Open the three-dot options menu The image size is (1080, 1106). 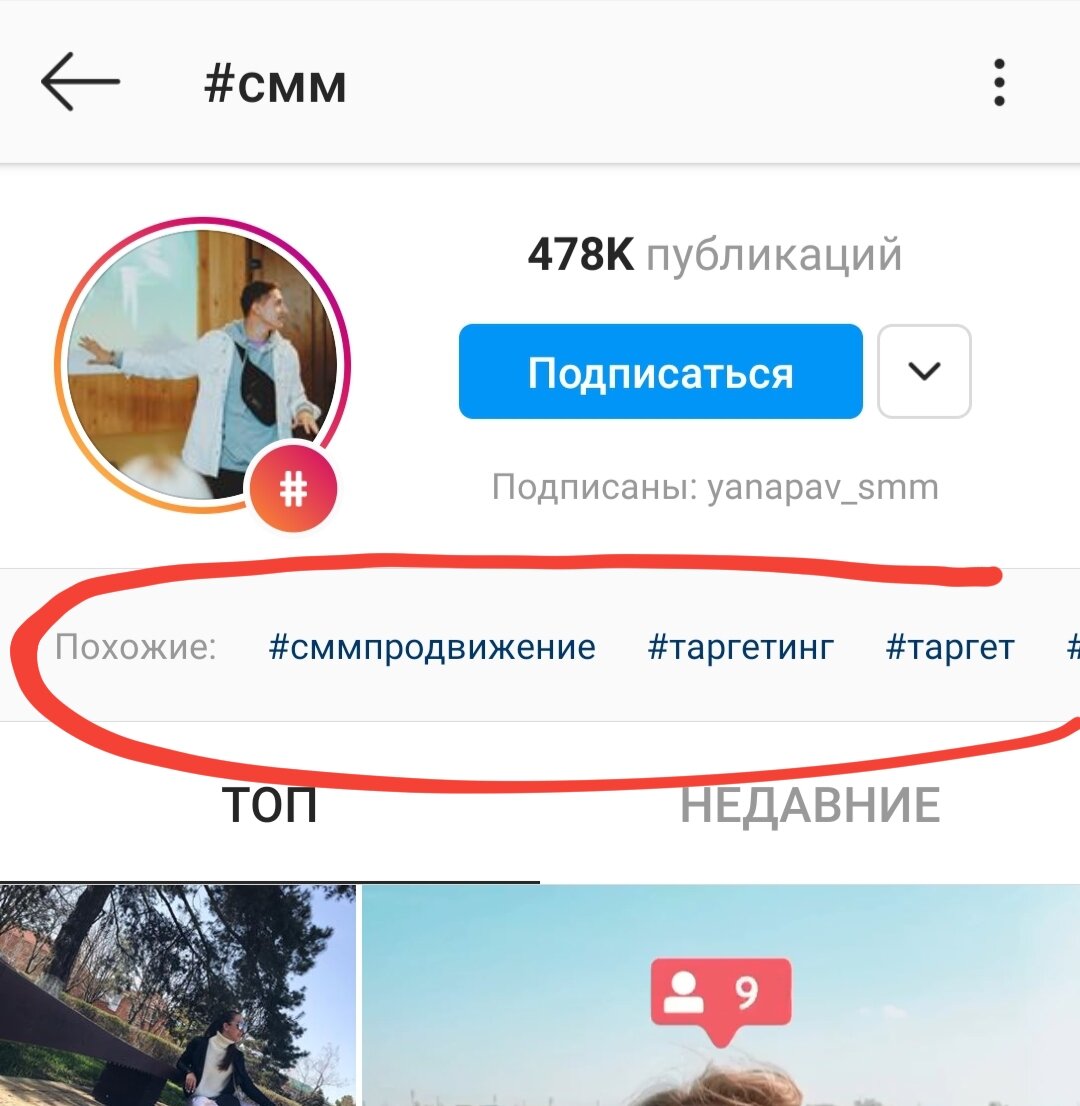pos(998,83)
